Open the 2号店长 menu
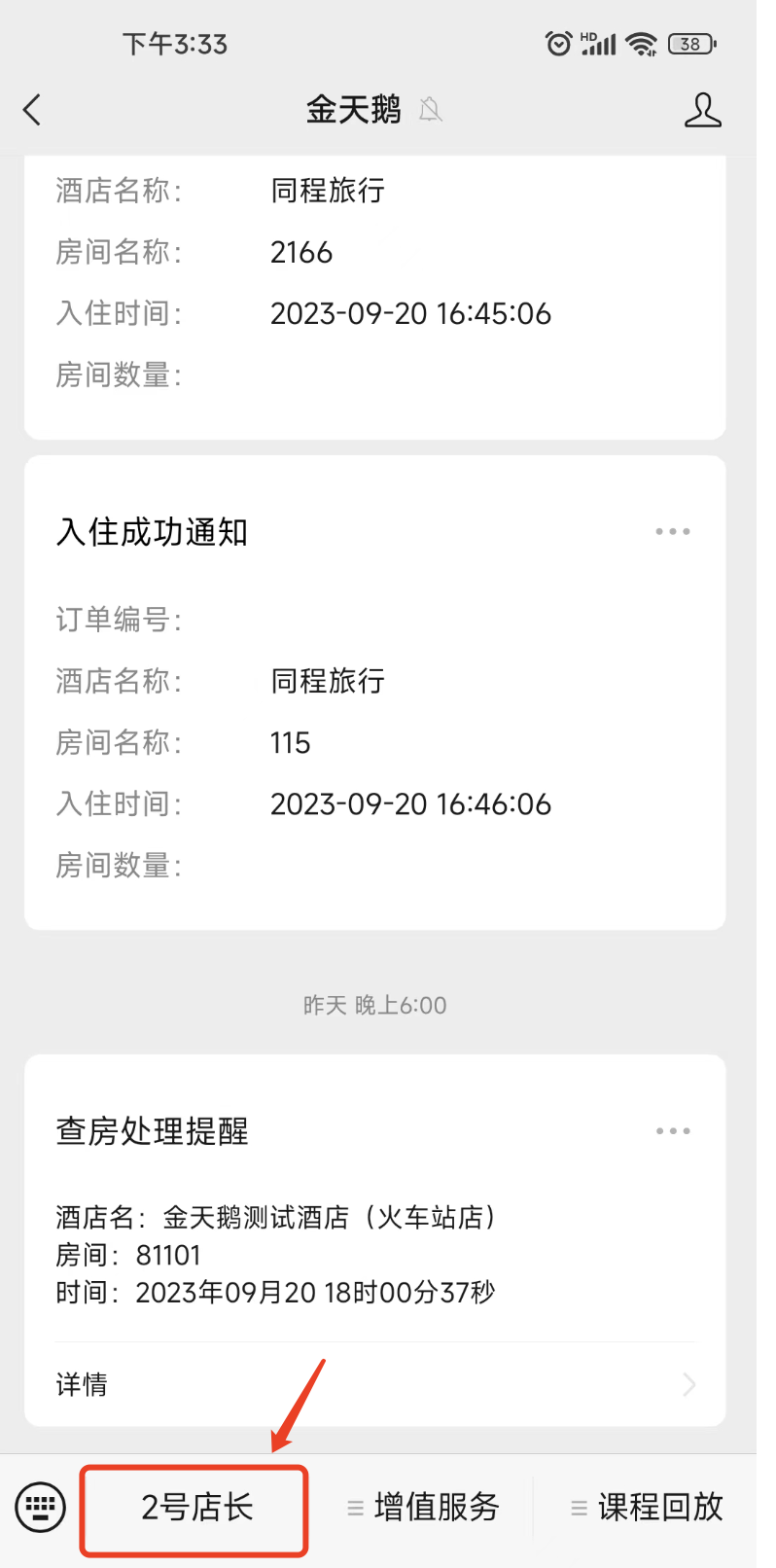This screenshot has width=776, height=1568. coord(195,1509)
